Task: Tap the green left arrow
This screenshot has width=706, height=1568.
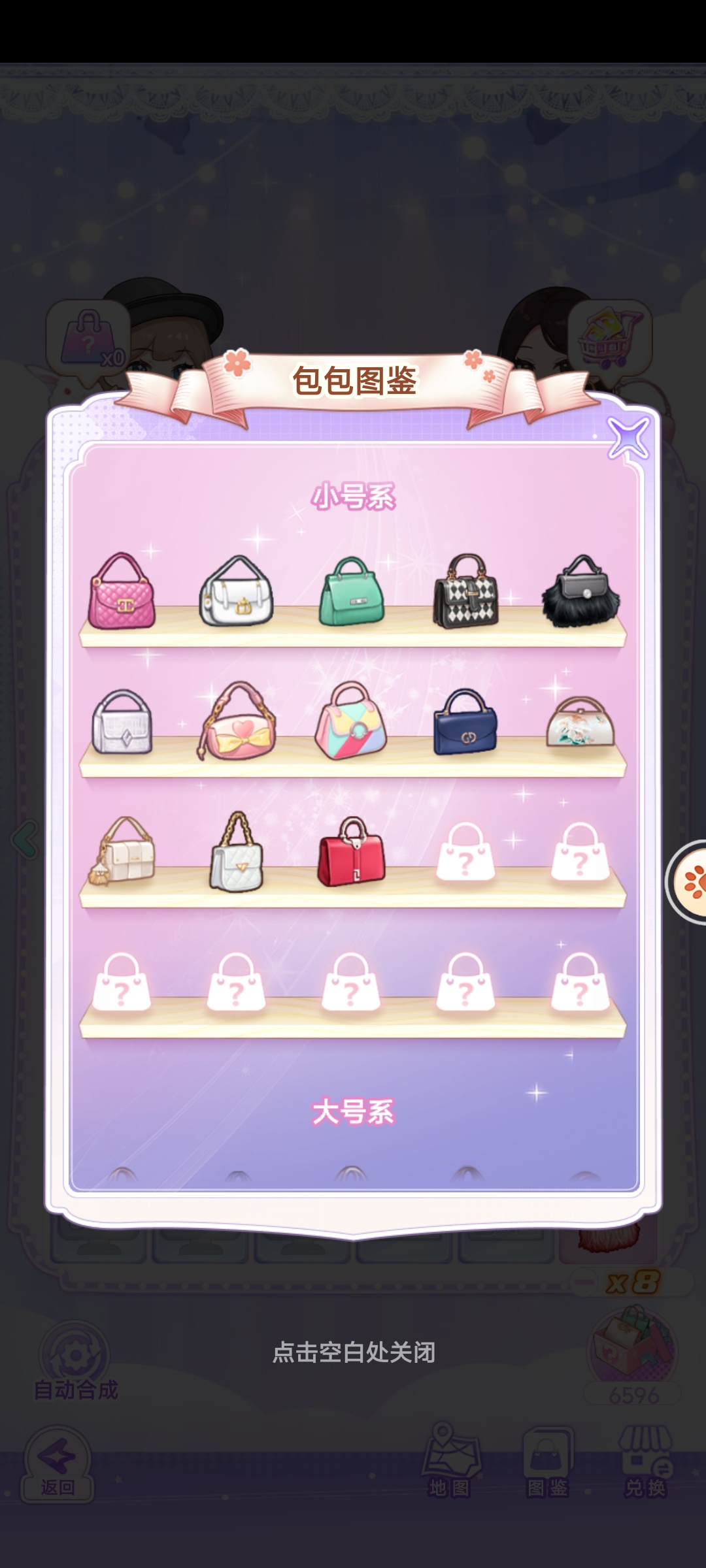Action: 26,840
